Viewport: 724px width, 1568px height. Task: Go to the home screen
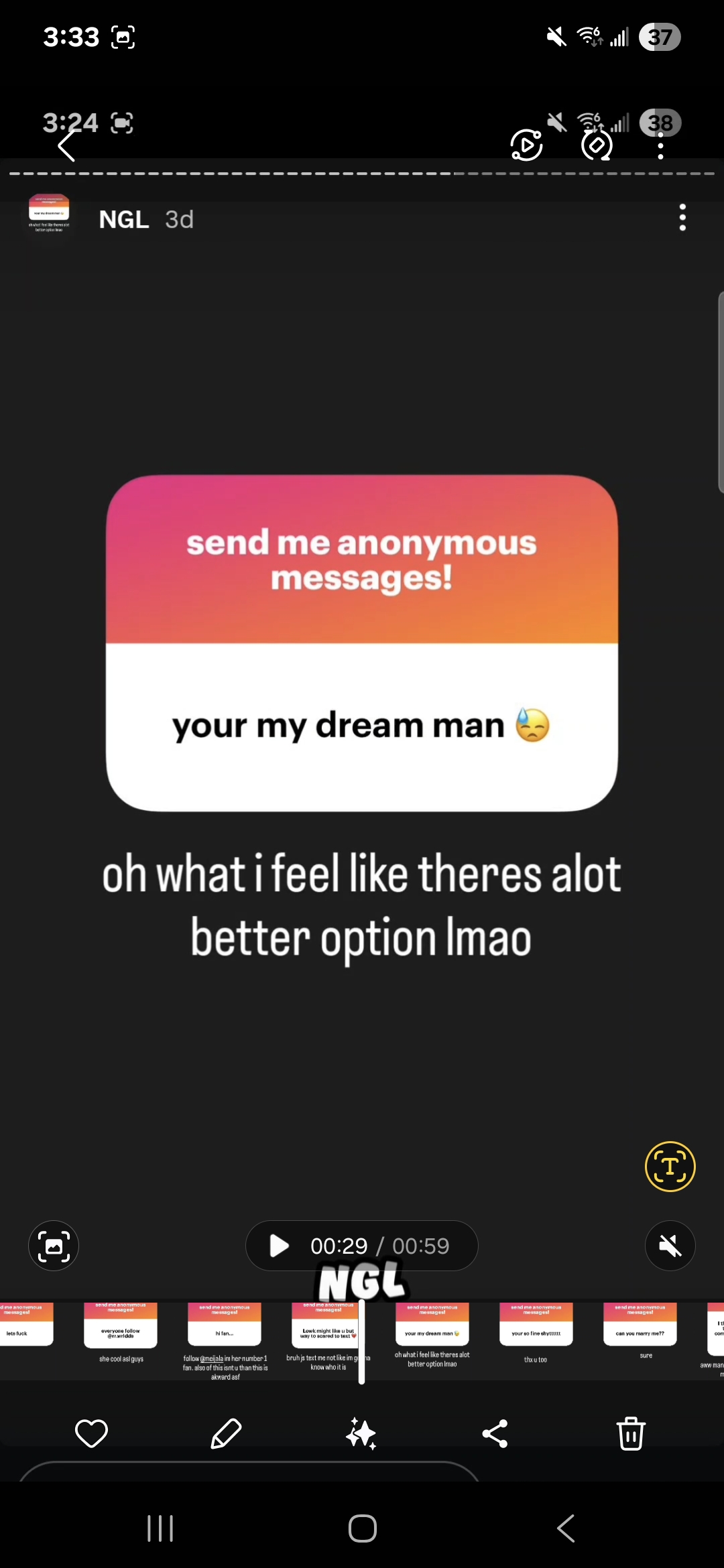click(x=362, y=1528)
